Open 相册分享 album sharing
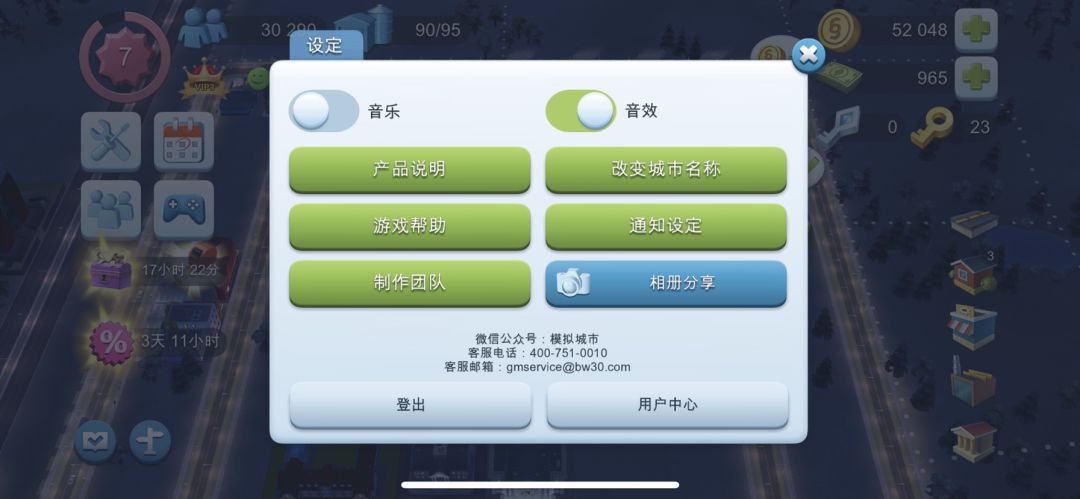1080x499 pixels. pyautogui.click(x=666, y=283)
